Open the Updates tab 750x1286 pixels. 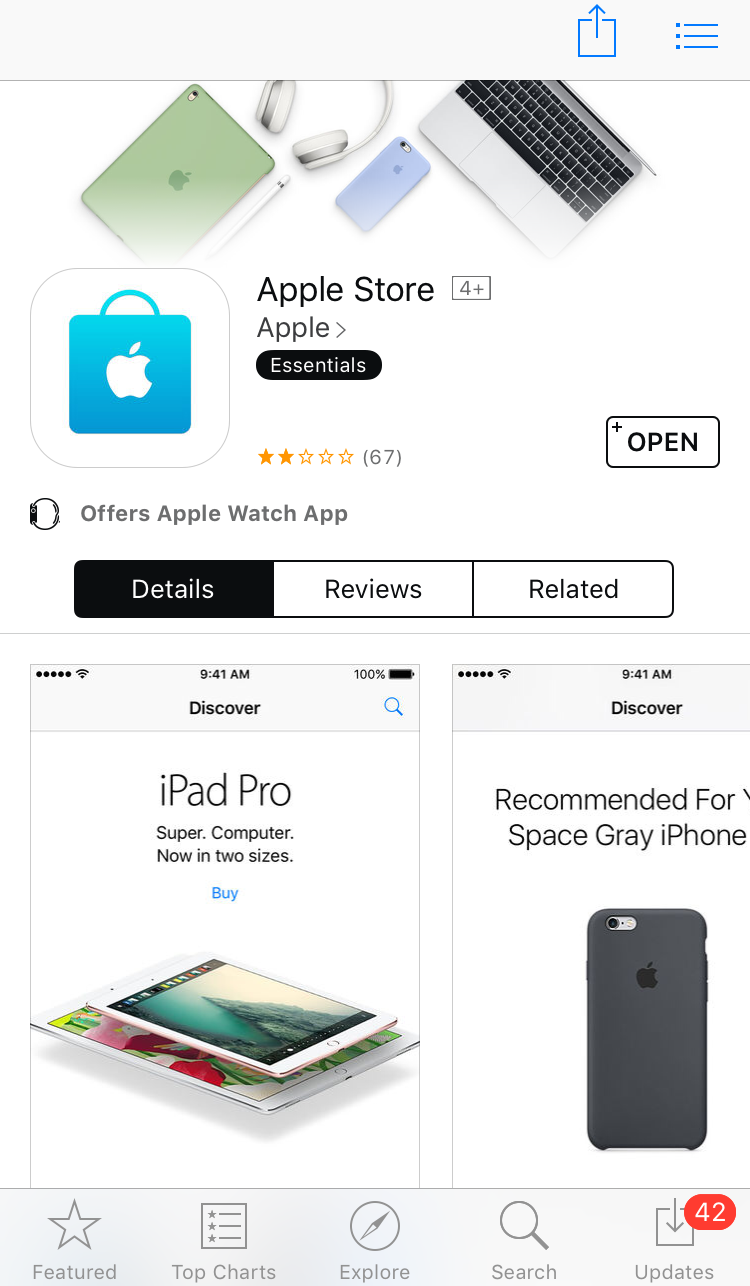[x=675, y=1239]
